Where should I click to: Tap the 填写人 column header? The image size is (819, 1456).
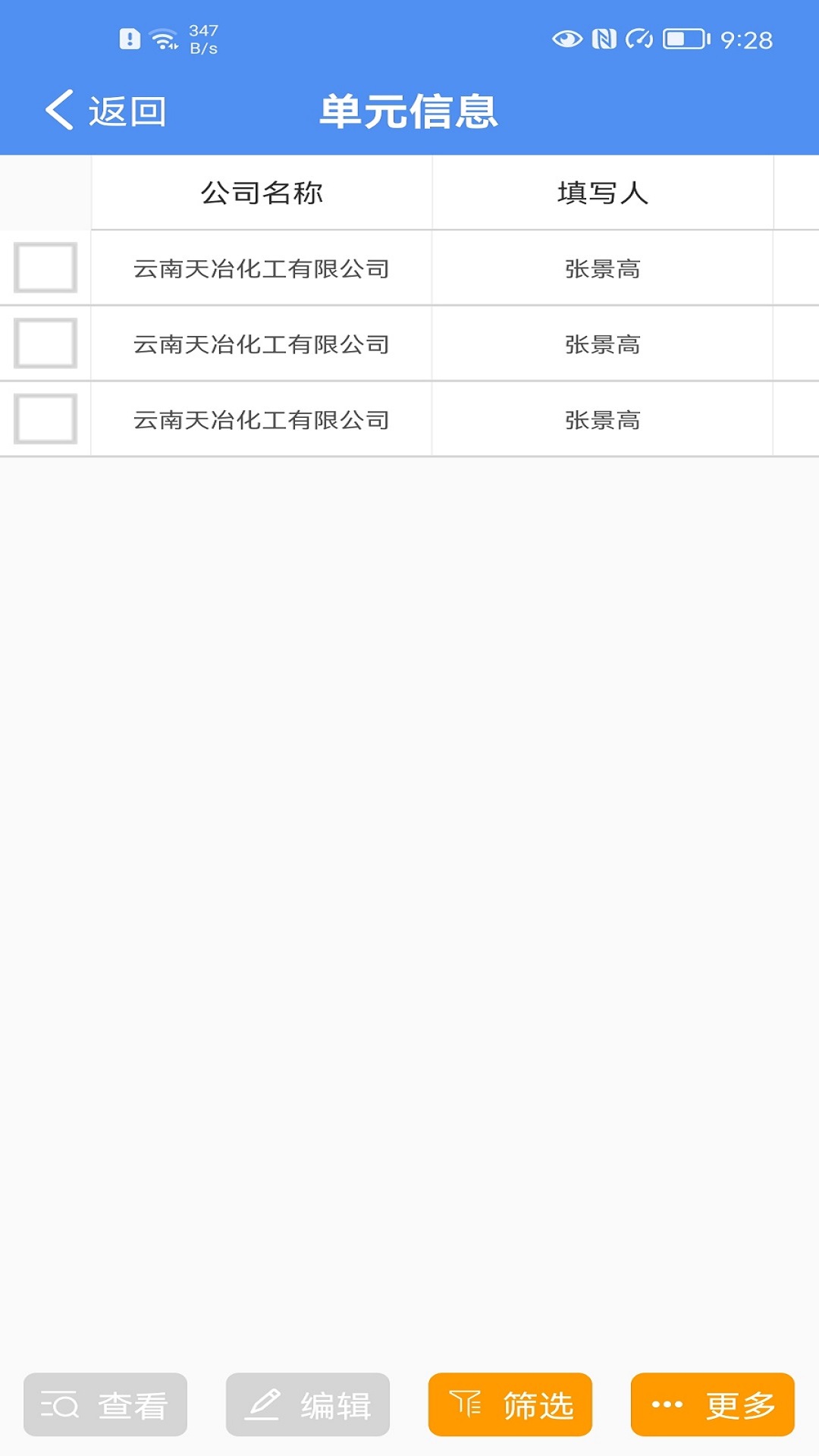click(603, 192)
